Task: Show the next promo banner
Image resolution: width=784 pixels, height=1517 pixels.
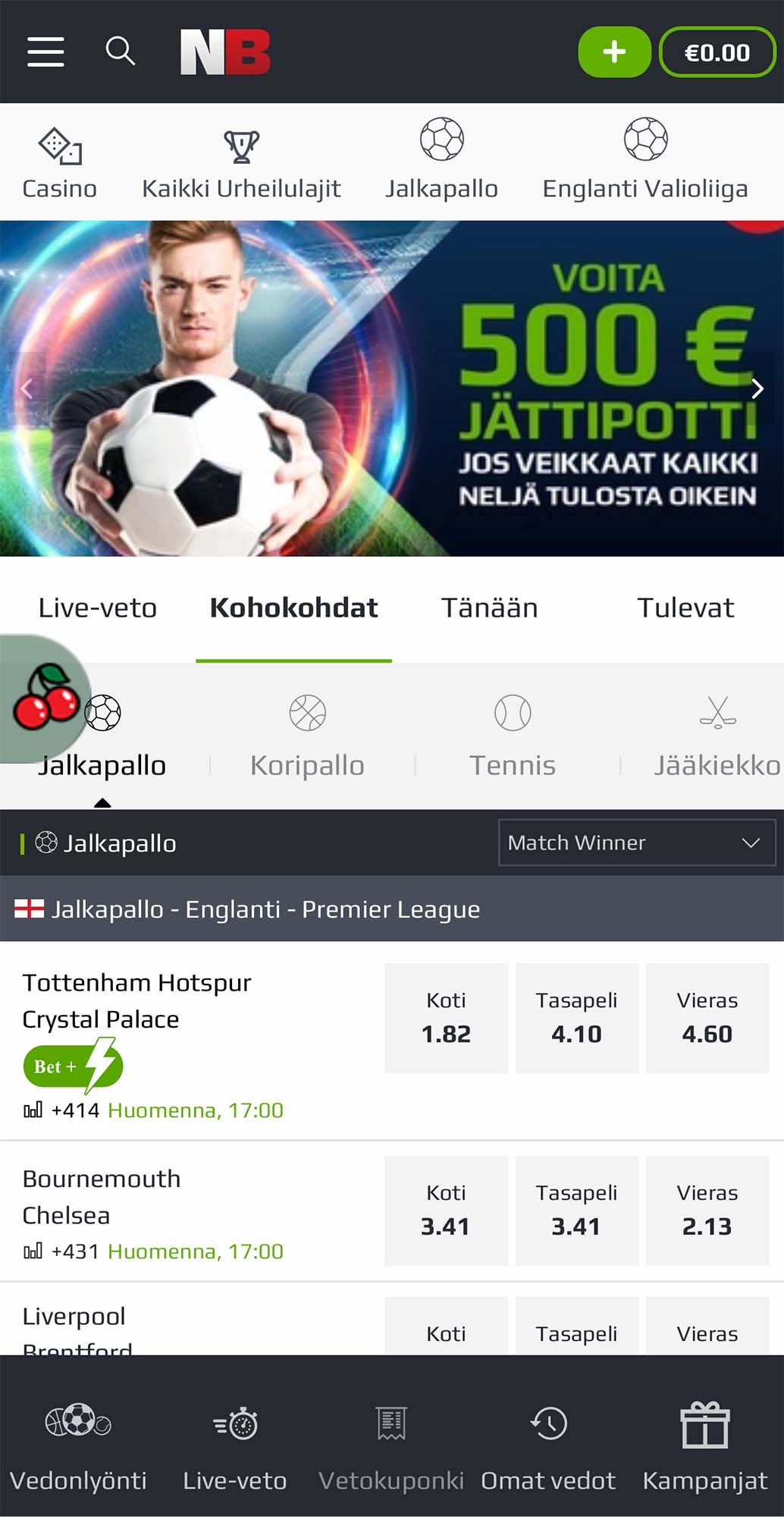Action: (x=757, y=388)
